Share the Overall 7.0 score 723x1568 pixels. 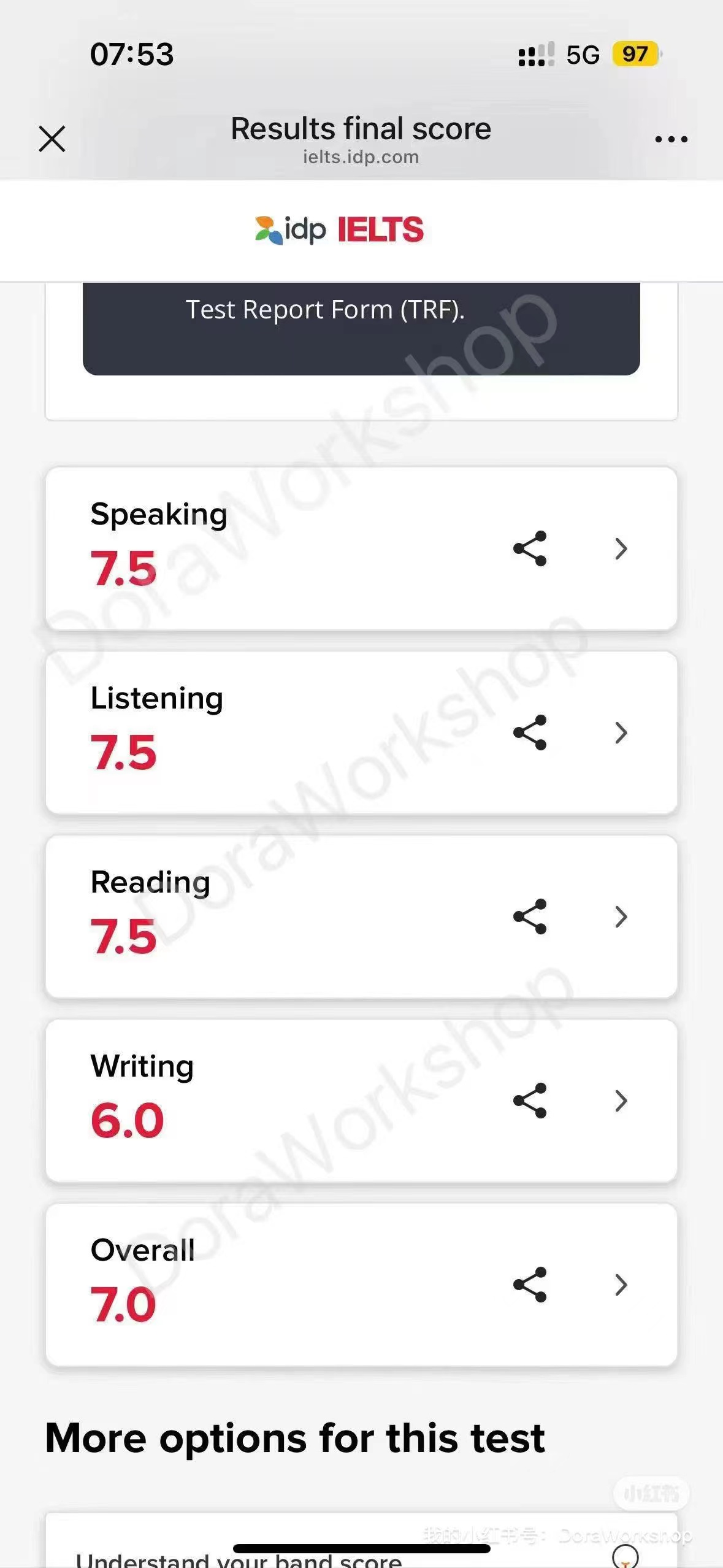(x=530, y=1285)
